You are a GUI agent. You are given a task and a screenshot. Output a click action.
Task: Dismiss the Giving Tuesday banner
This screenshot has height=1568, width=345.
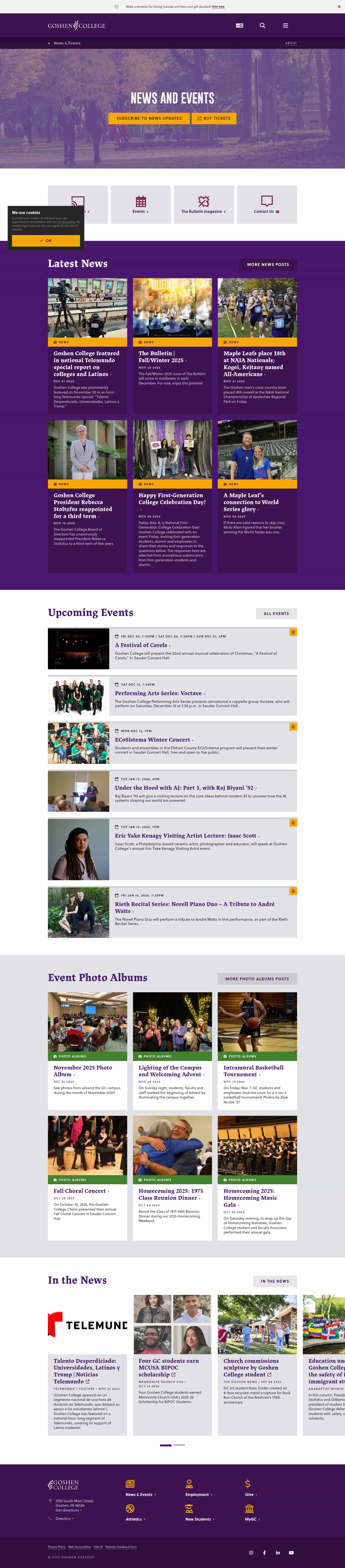click(339, 7)
